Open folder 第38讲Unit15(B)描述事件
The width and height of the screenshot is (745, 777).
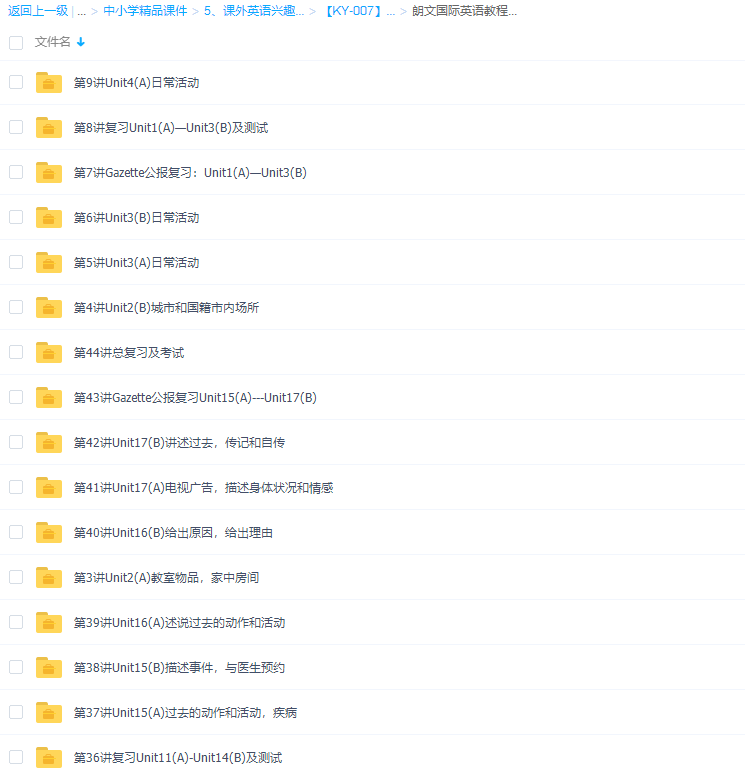179,668
